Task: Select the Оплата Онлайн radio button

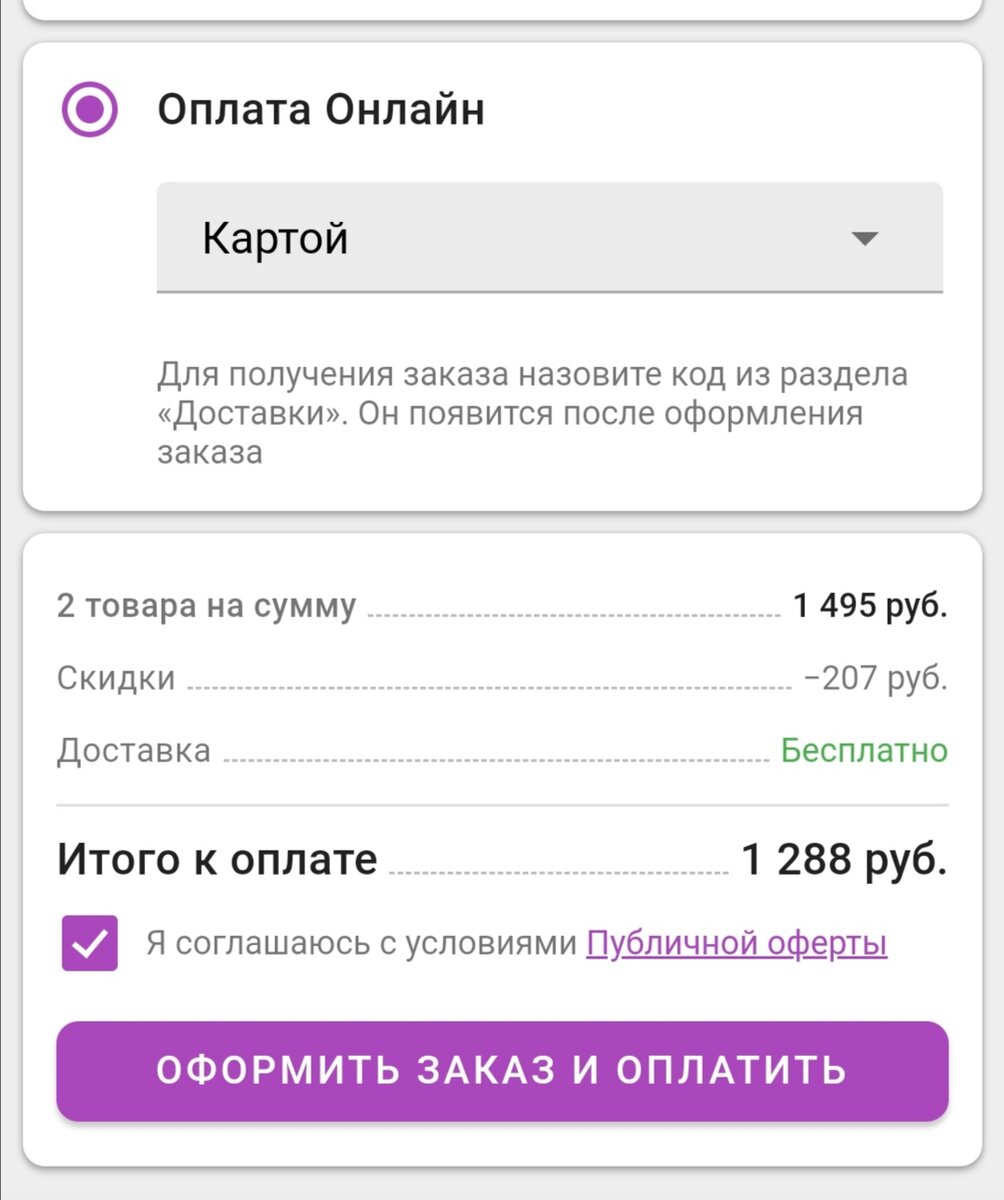Action: pos(90,109)
